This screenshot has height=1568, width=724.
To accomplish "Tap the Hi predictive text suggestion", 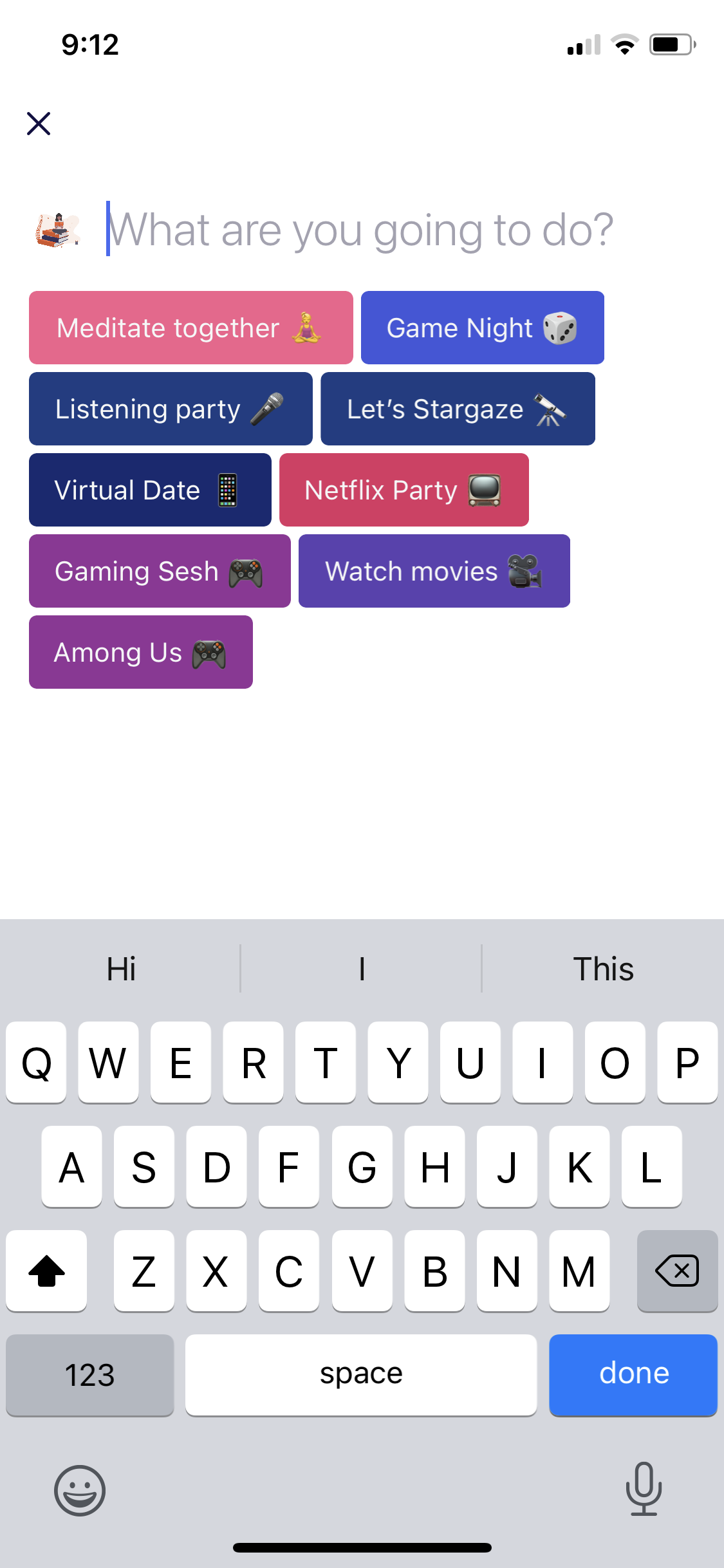I will [x=121, y=968].
